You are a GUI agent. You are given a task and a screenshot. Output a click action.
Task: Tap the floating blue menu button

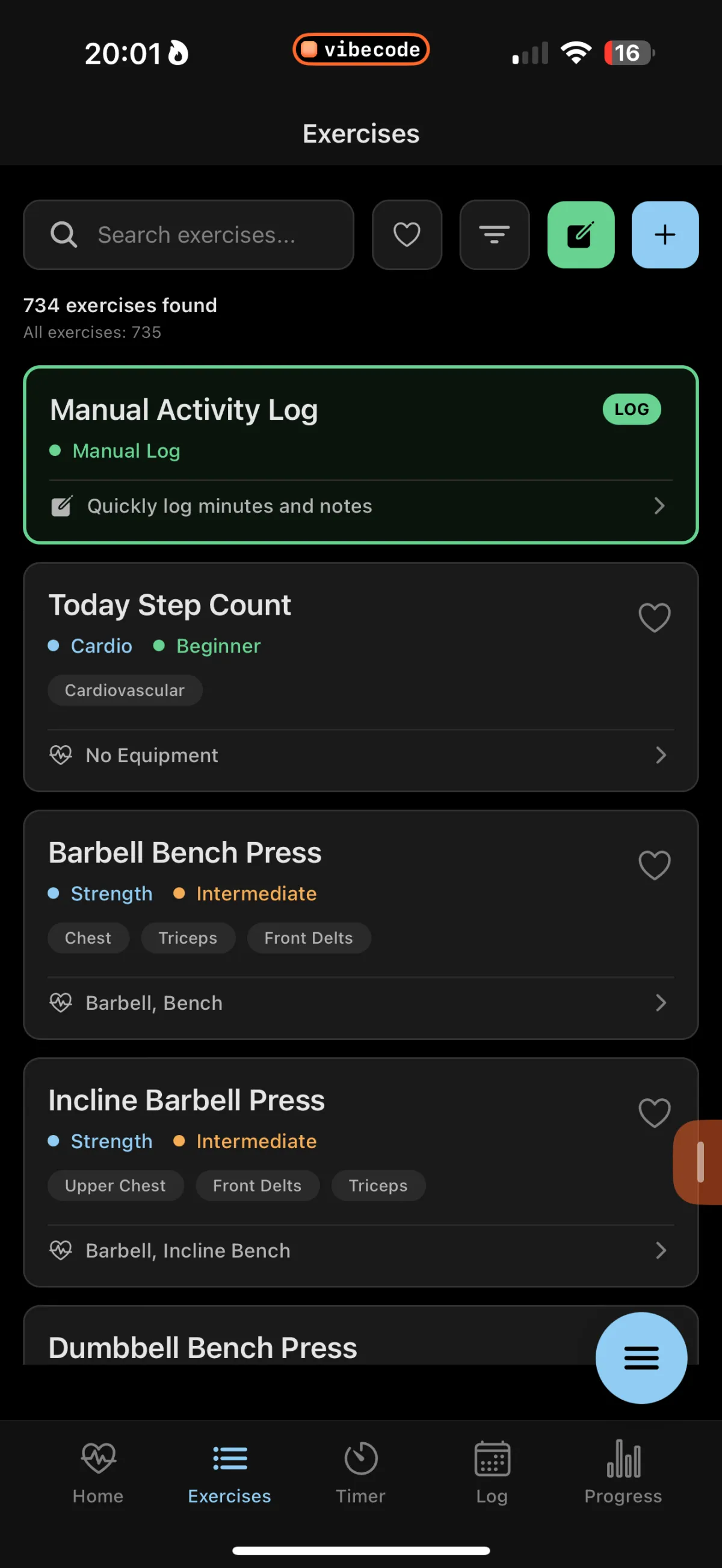point(641,1358)
